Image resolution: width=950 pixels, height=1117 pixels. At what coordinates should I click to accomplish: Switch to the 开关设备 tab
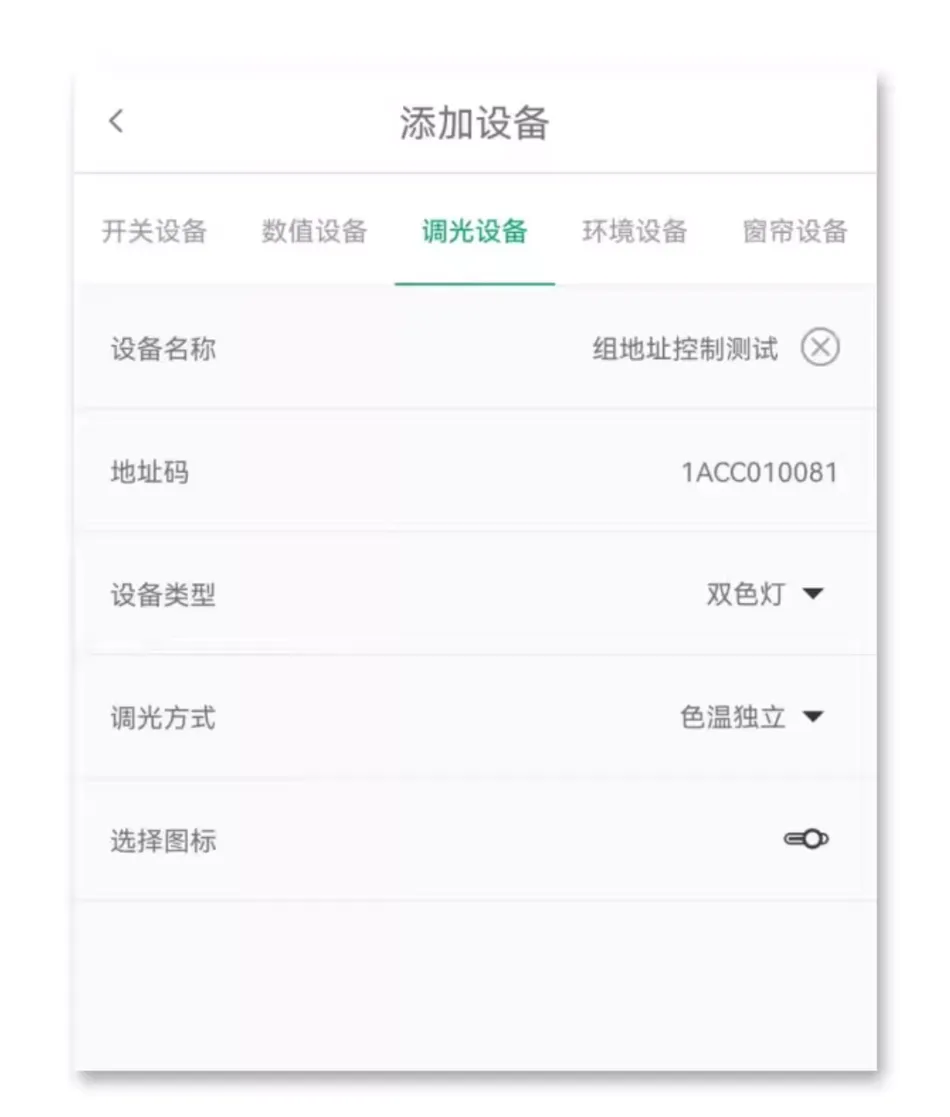point(156,231)
